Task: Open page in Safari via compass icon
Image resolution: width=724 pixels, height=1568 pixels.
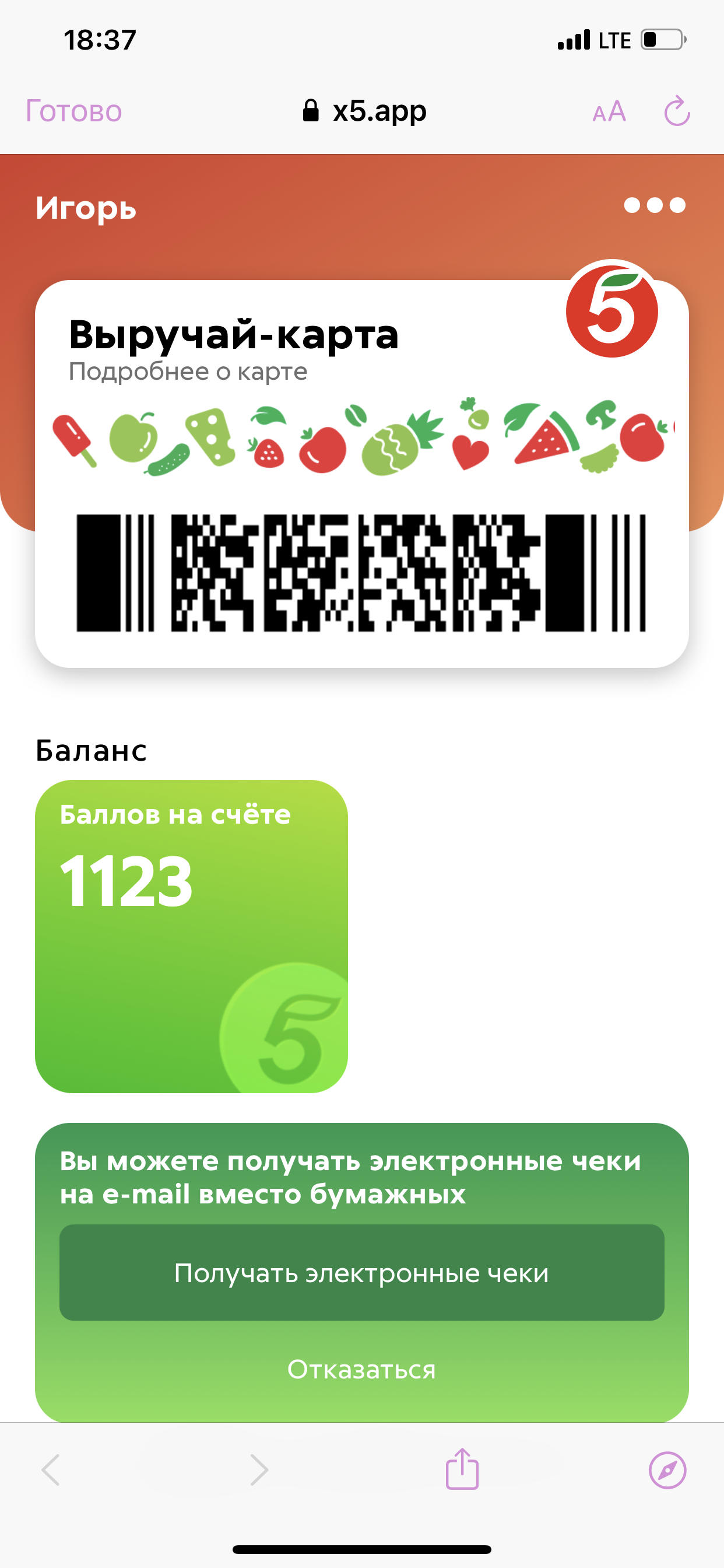Action: (x=667, y=1470)
